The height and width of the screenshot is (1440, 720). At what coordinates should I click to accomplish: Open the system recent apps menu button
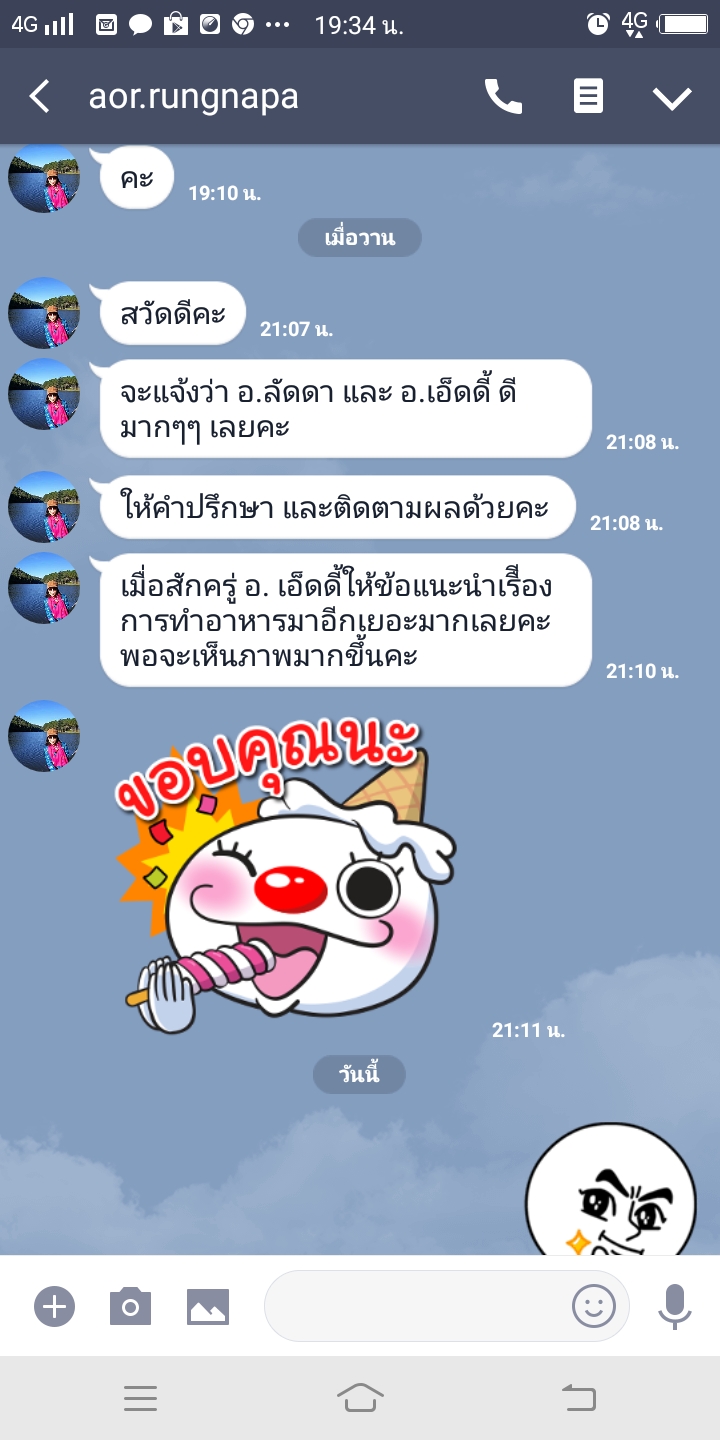(141, 1398)
